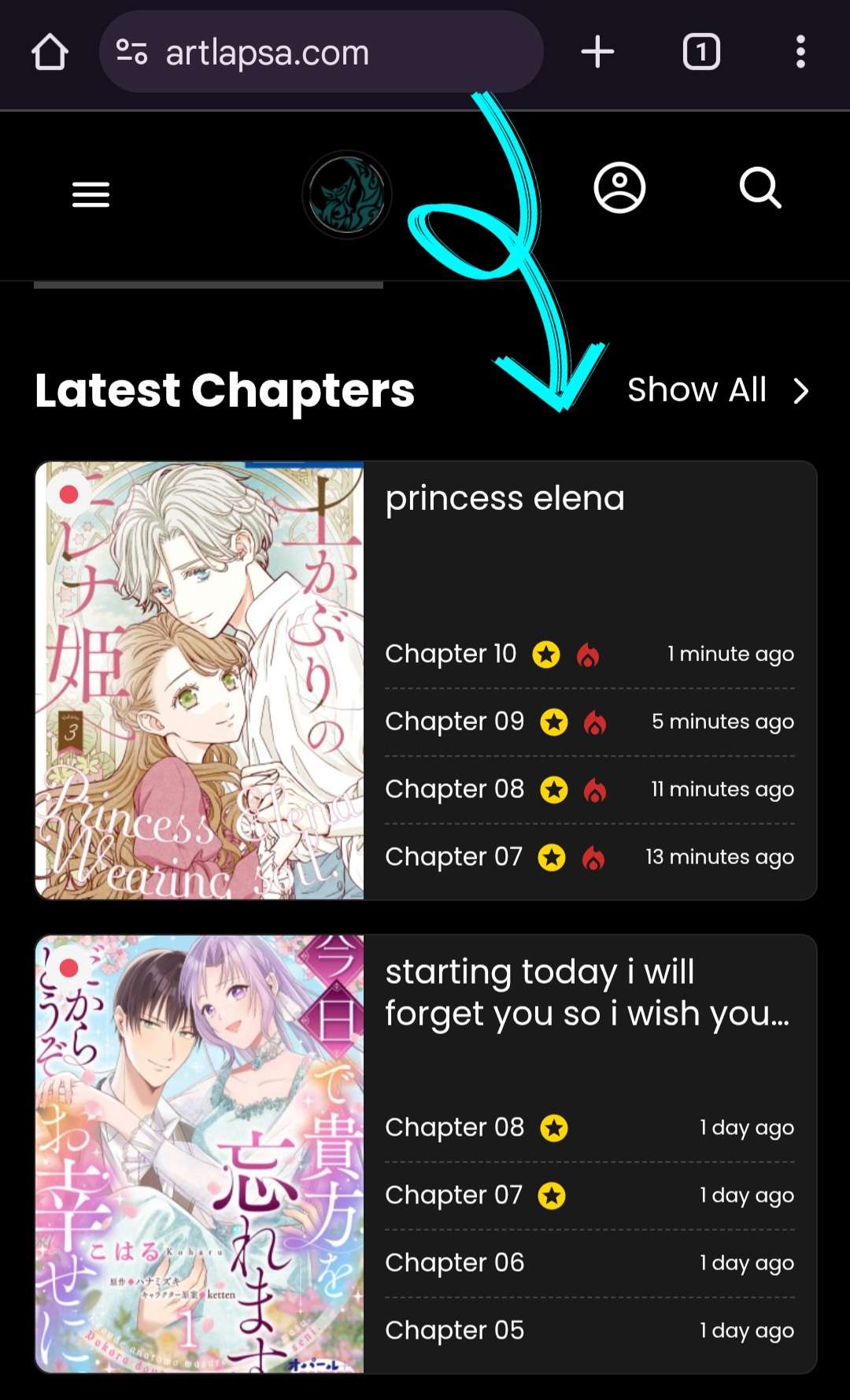Open starting today i will forget Chapter 05
Image resolution: width=850 pixels, height=1400 pixels.
click(x=454, y=1331)
